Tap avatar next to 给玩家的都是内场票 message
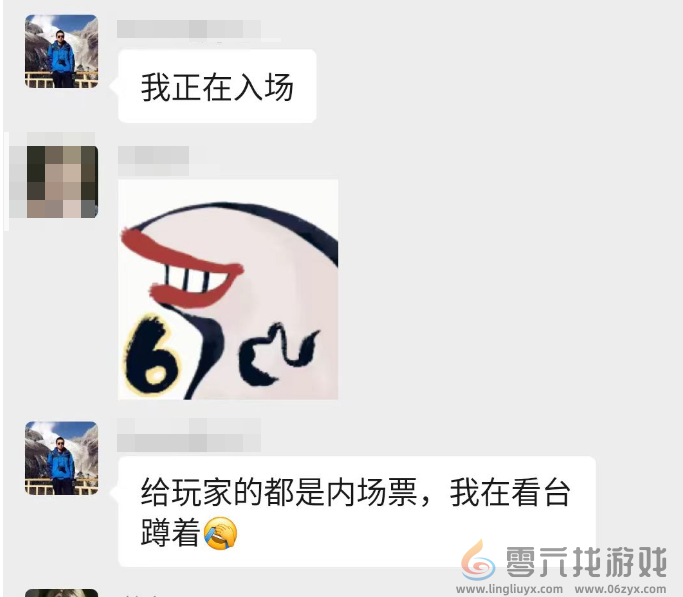 [61, 458]
